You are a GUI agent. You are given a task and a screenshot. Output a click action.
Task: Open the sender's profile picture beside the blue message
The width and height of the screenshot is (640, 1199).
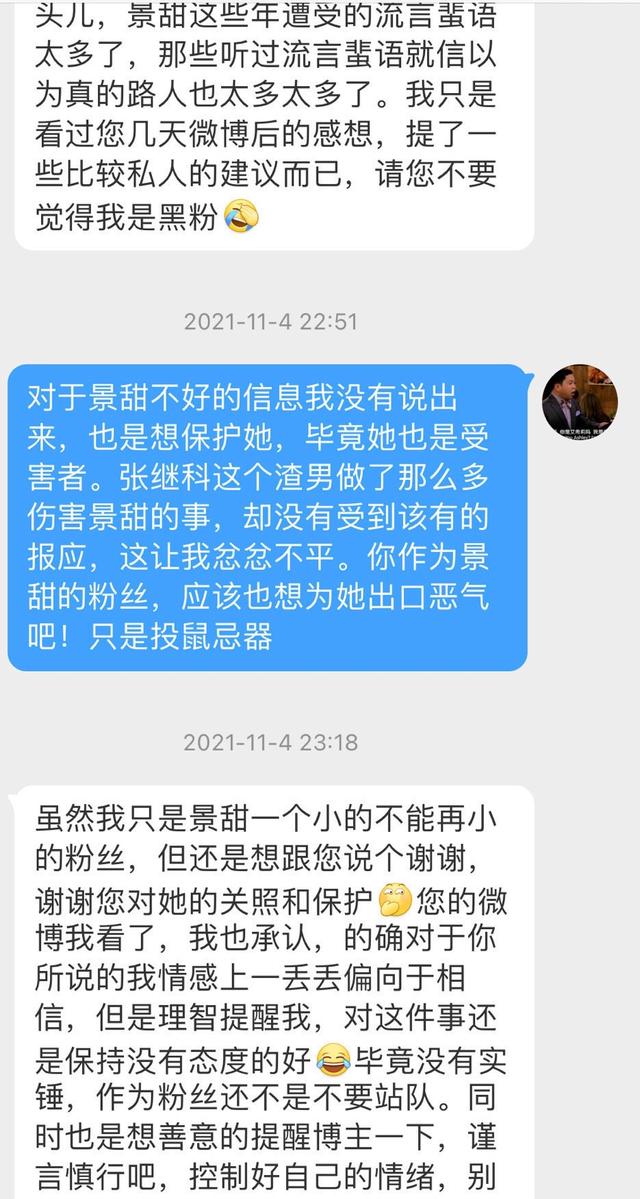(578, 402)
